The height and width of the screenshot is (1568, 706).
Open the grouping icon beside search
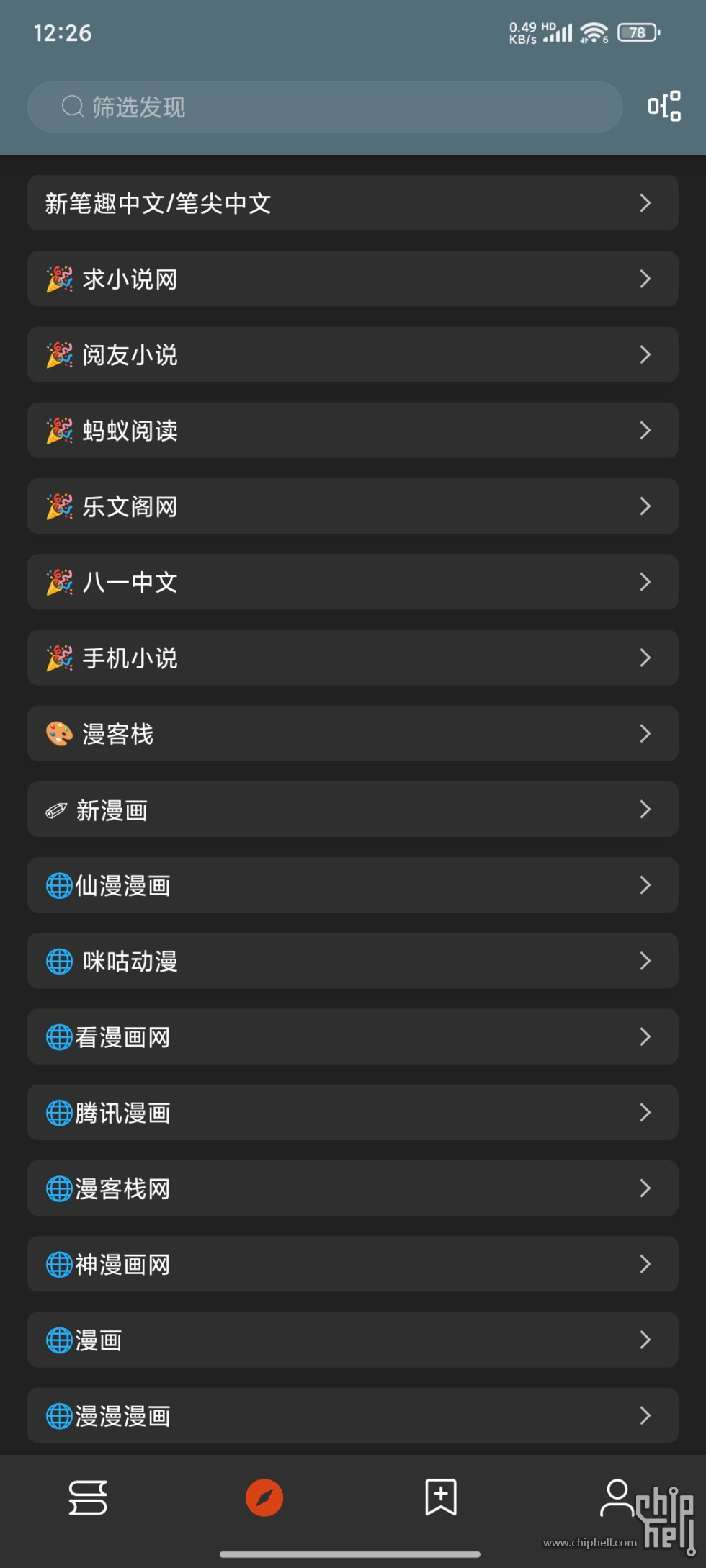click(x=663, y=107)
